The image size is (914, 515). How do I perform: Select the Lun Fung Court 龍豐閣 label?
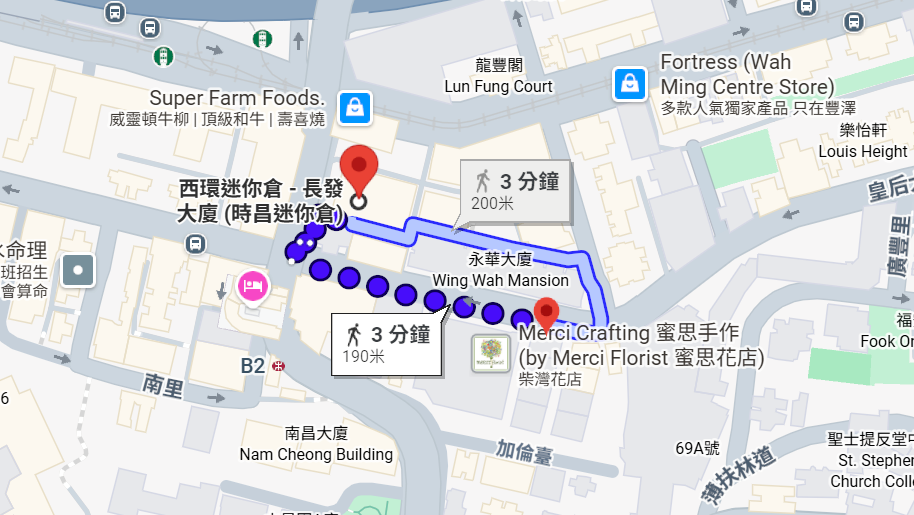point(498,76)
